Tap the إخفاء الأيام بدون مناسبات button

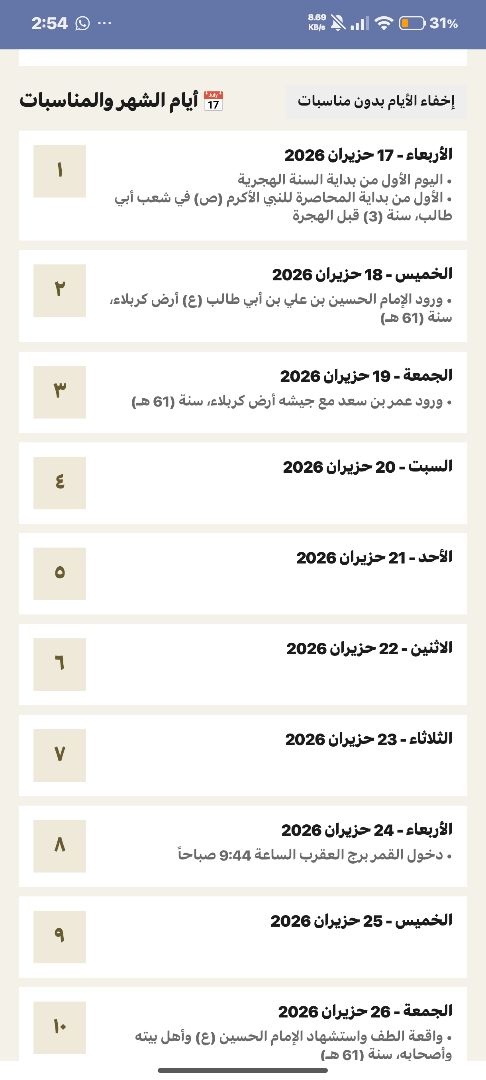(x=376, y=101)
